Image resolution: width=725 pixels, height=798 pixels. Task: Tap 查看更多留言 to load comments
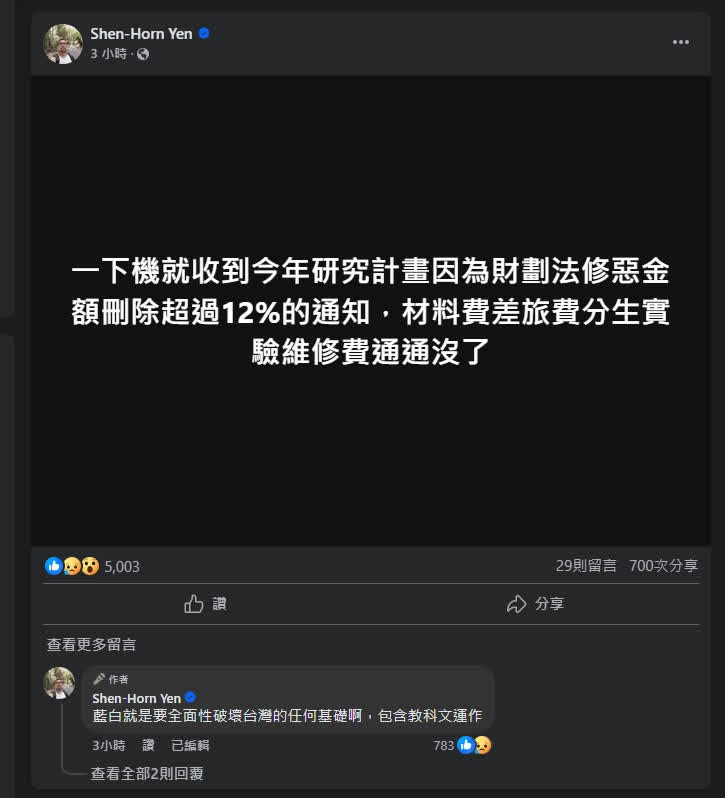(92, 645)
